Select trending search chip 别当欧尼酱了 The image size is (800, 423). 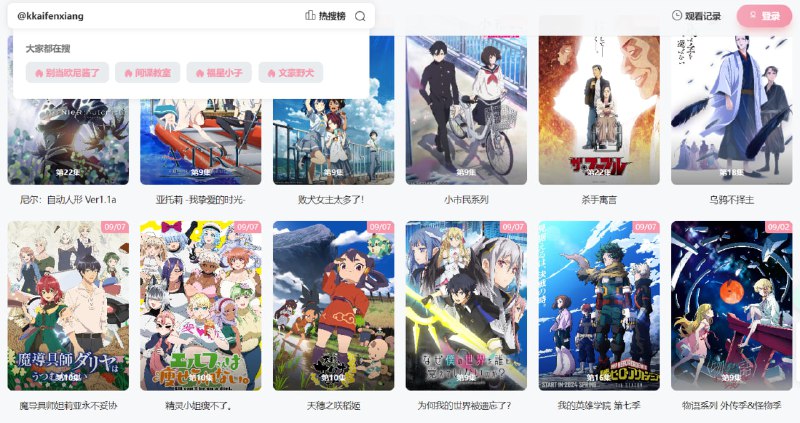coord(66,72)
